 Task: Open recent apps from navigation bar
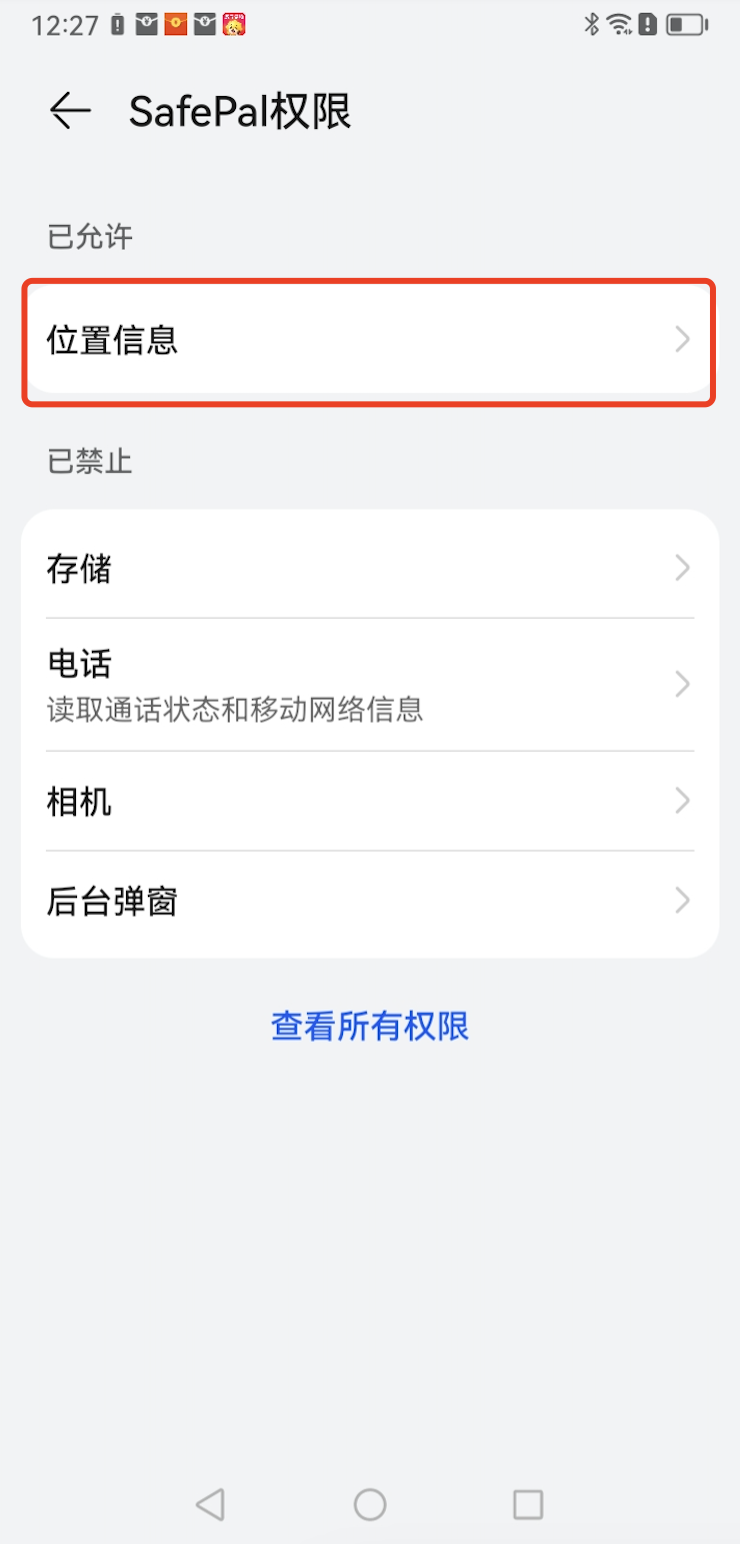[528, 1504]
